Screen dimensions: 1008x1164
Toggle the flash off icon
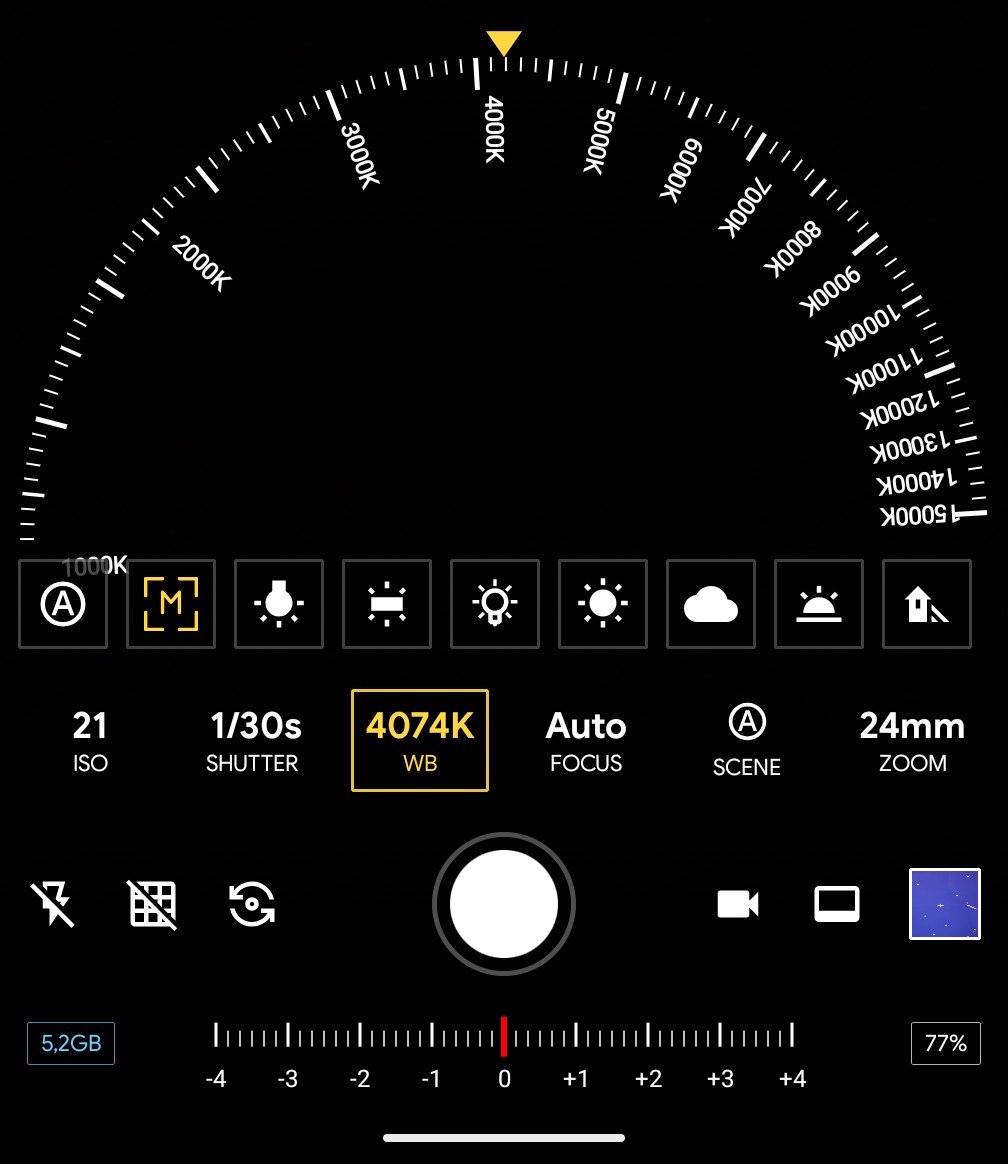coord(52,904)
